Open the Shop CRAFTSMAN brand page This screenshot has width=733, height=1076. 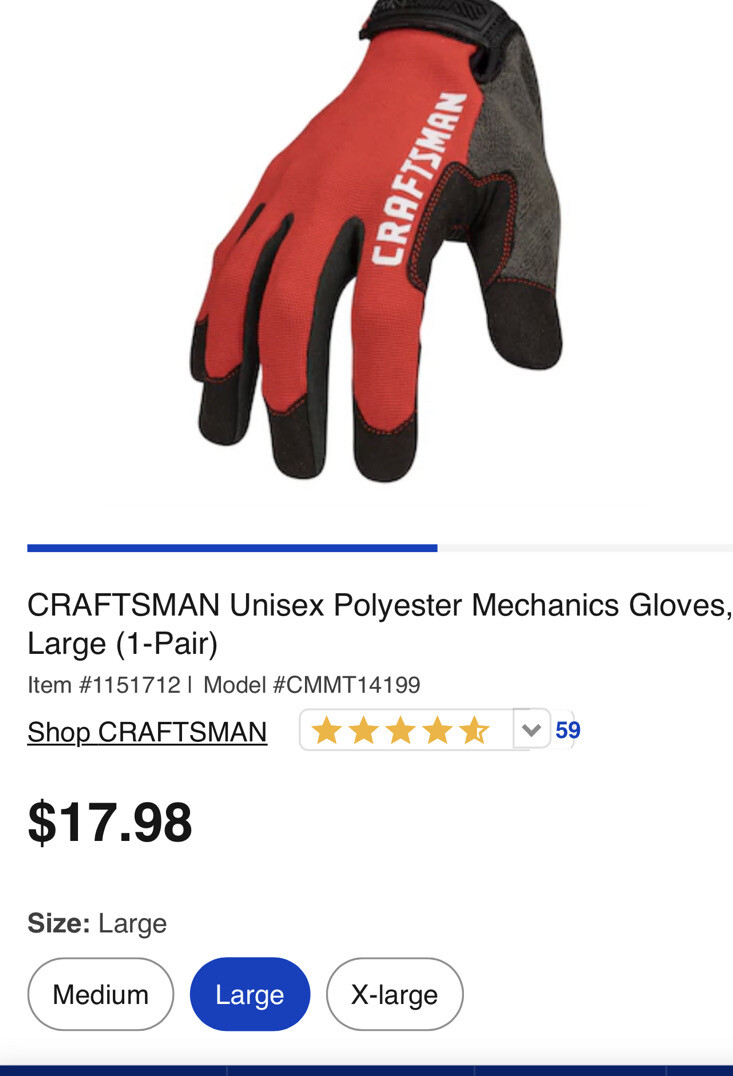146,732
